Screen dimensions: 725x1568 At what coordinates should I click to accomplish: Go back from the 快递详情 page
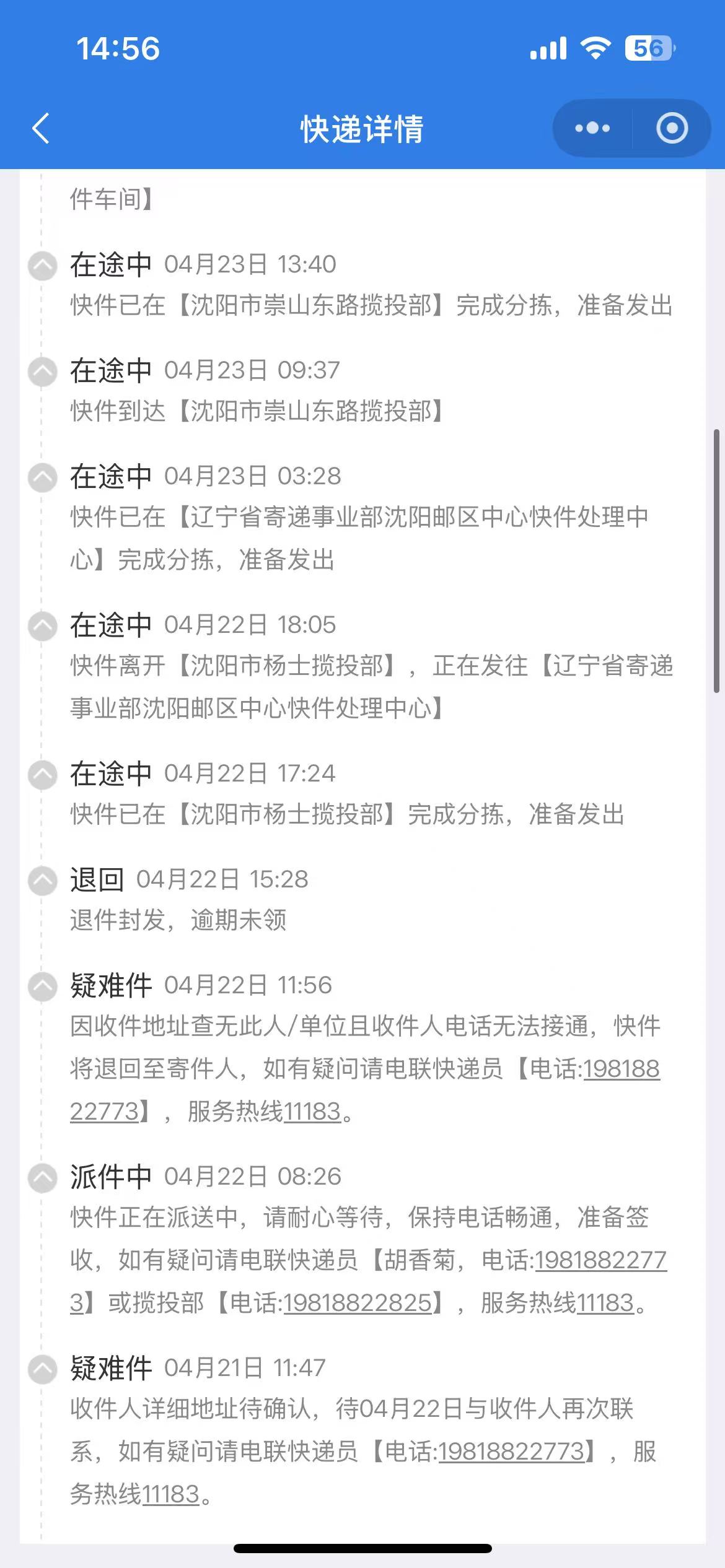[x=41, y=129]
